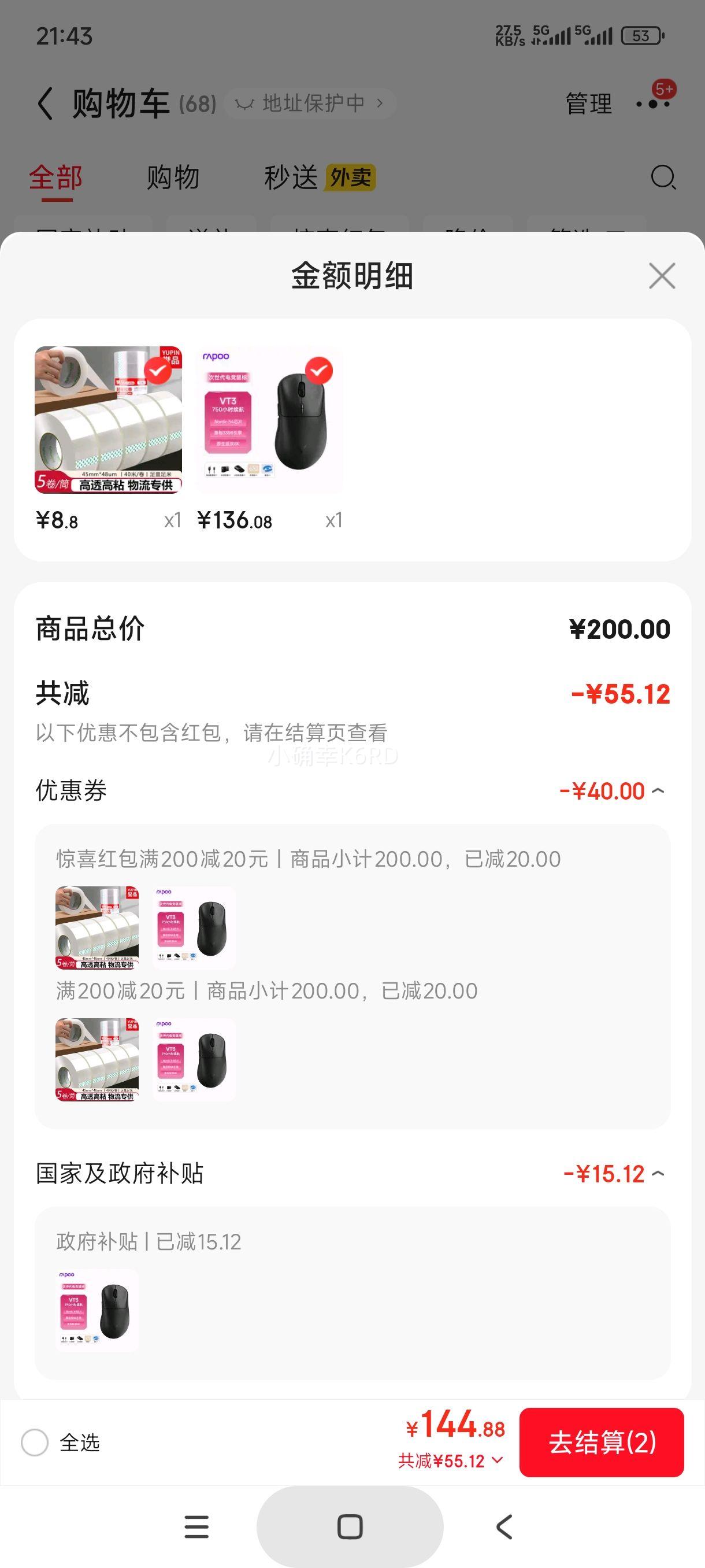This screenshot has width=705, height=1568.
Task: Collapse the 优惠券 discount section
Action: click(x=658, y=791)
